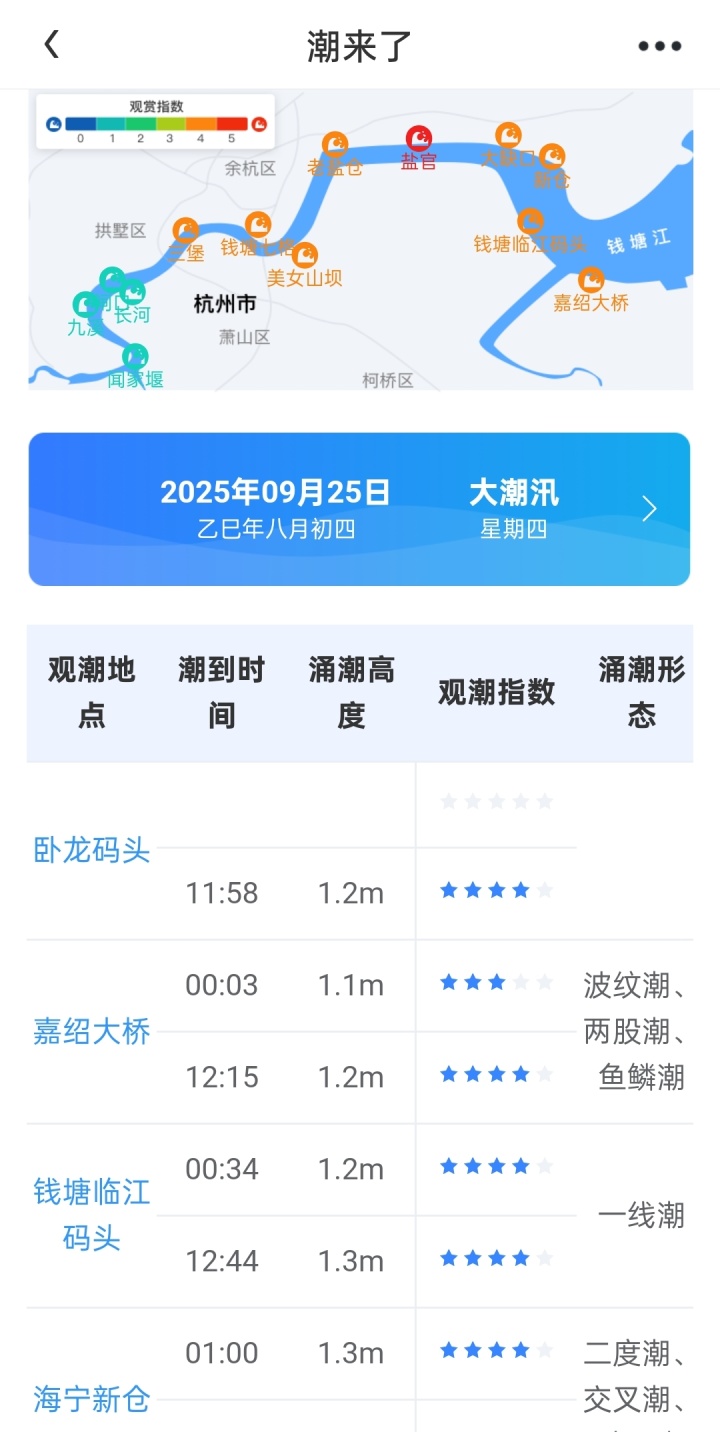View details for 嘉绍大桥 in the table
This screenshot has width=720, height=1432.
pos(92,1031)
